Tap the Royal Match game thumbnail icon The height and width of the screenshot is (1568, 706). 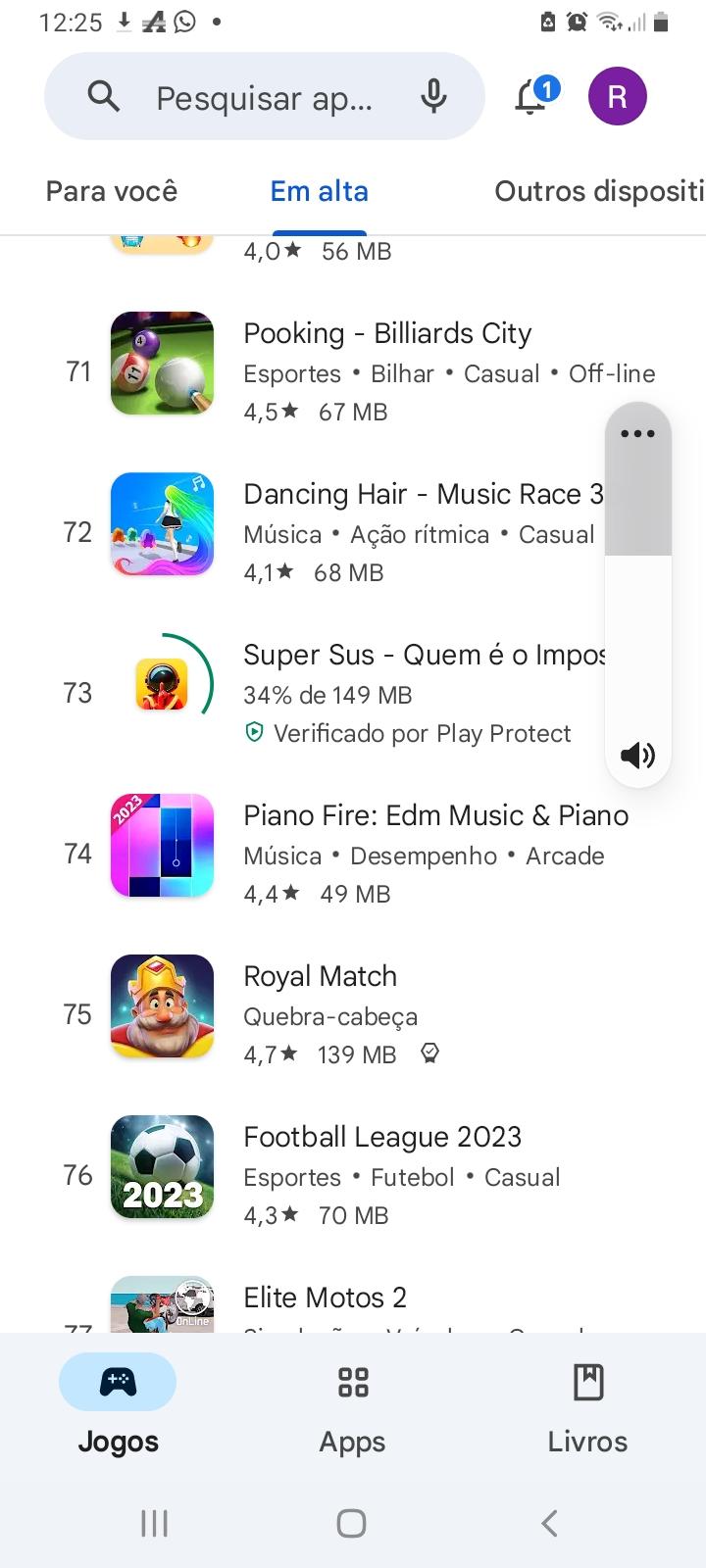(162, 1006)
